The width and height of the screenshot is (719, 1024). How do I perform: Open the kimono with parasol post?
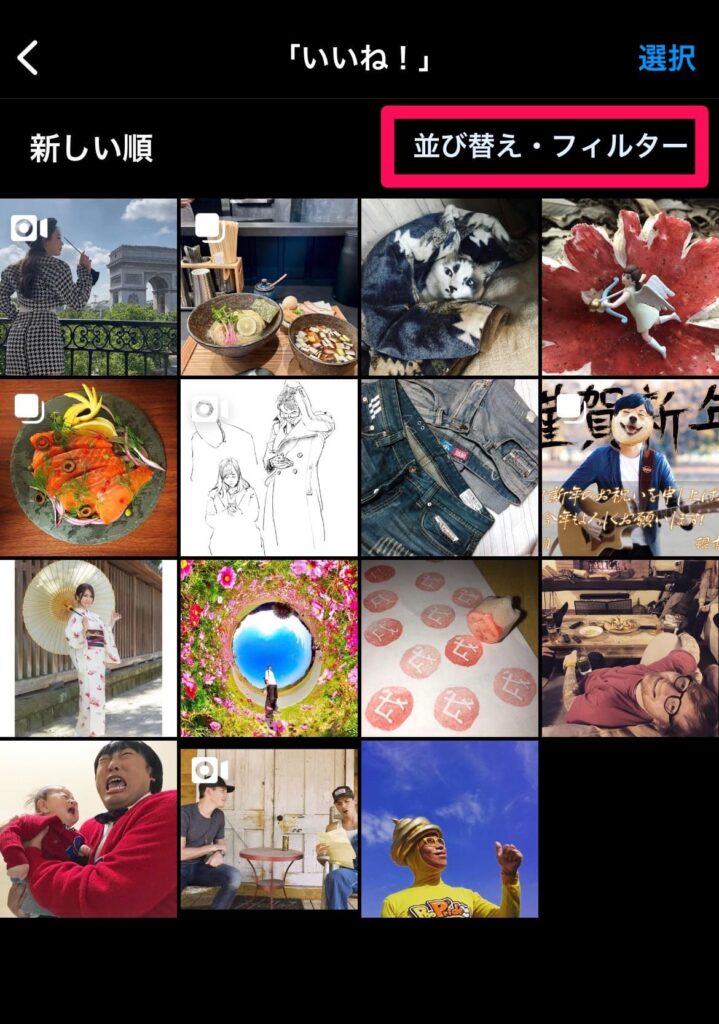(88, 648)
